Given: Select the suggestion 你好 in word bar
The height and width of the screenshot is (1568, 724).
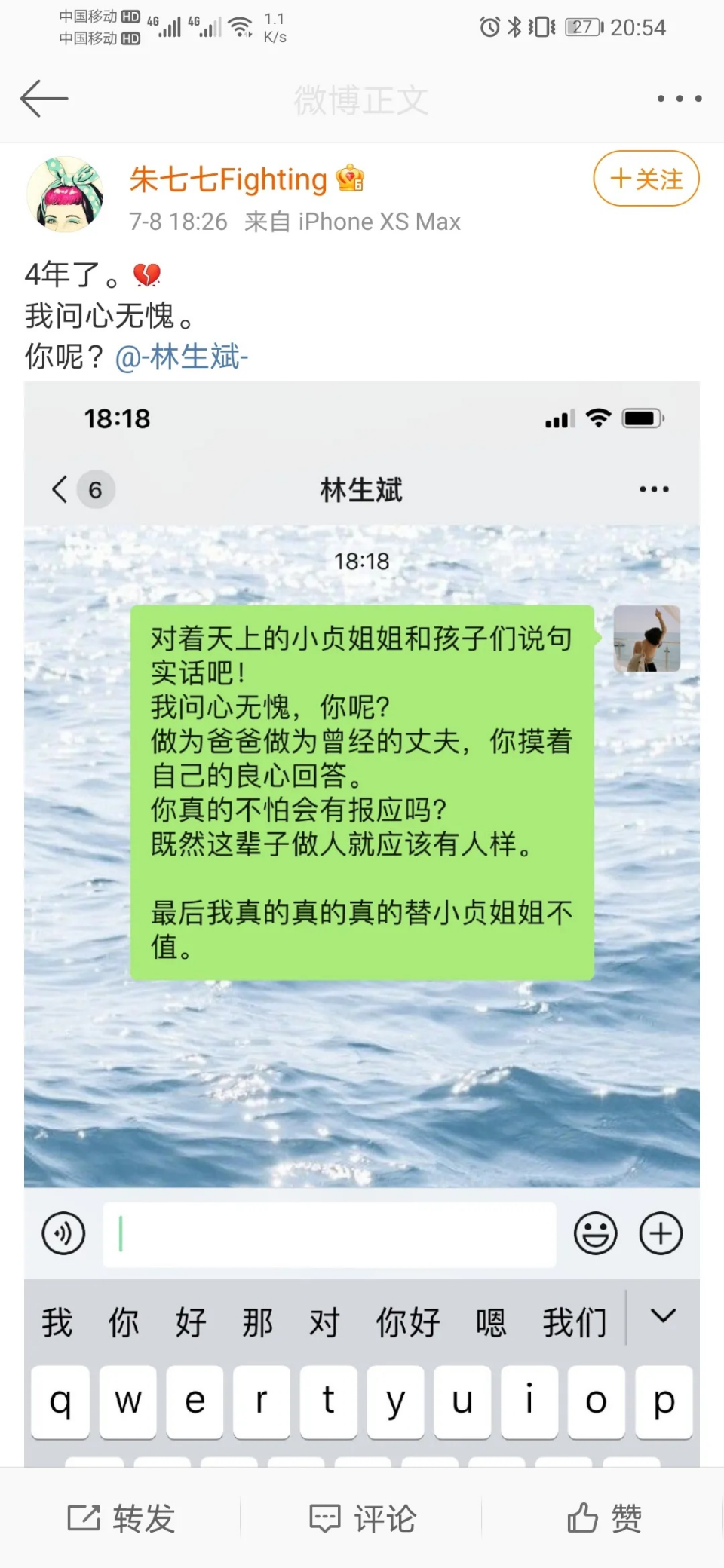Looking at the screenshot, I should click(x=406, y=1321).
